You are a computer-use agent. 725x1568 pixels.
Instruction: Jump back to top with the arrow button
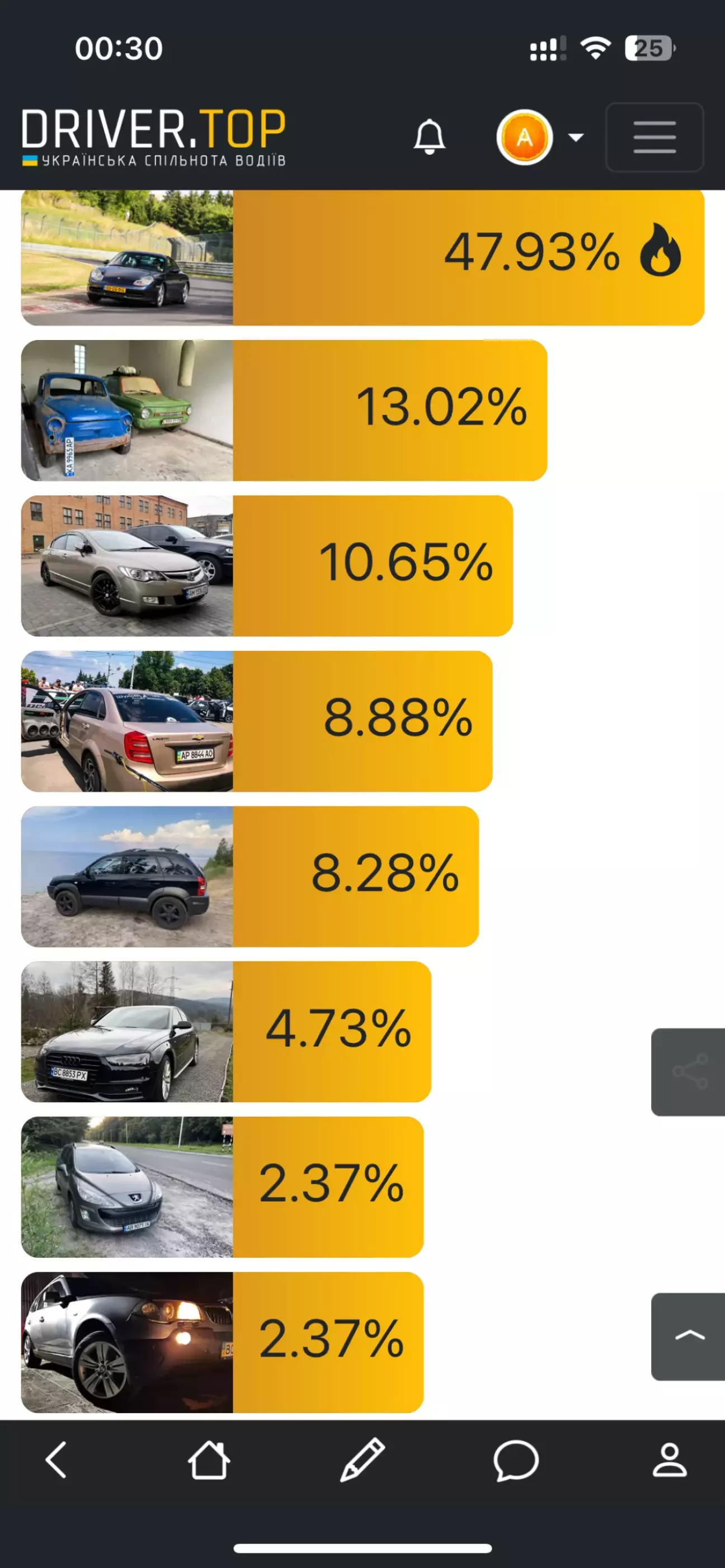click(689, 1336)
